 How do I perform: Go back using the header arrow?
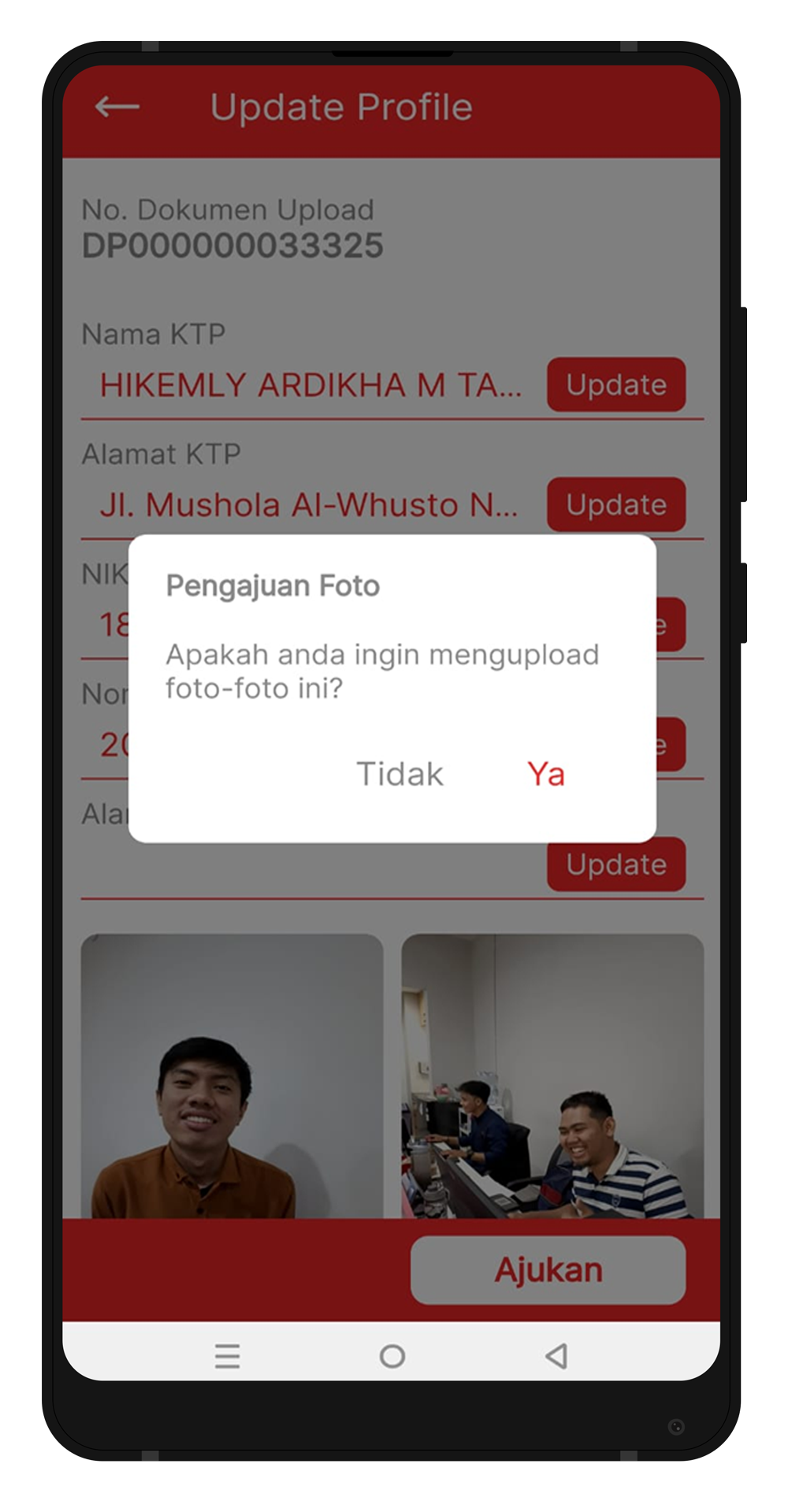(117, 106)
